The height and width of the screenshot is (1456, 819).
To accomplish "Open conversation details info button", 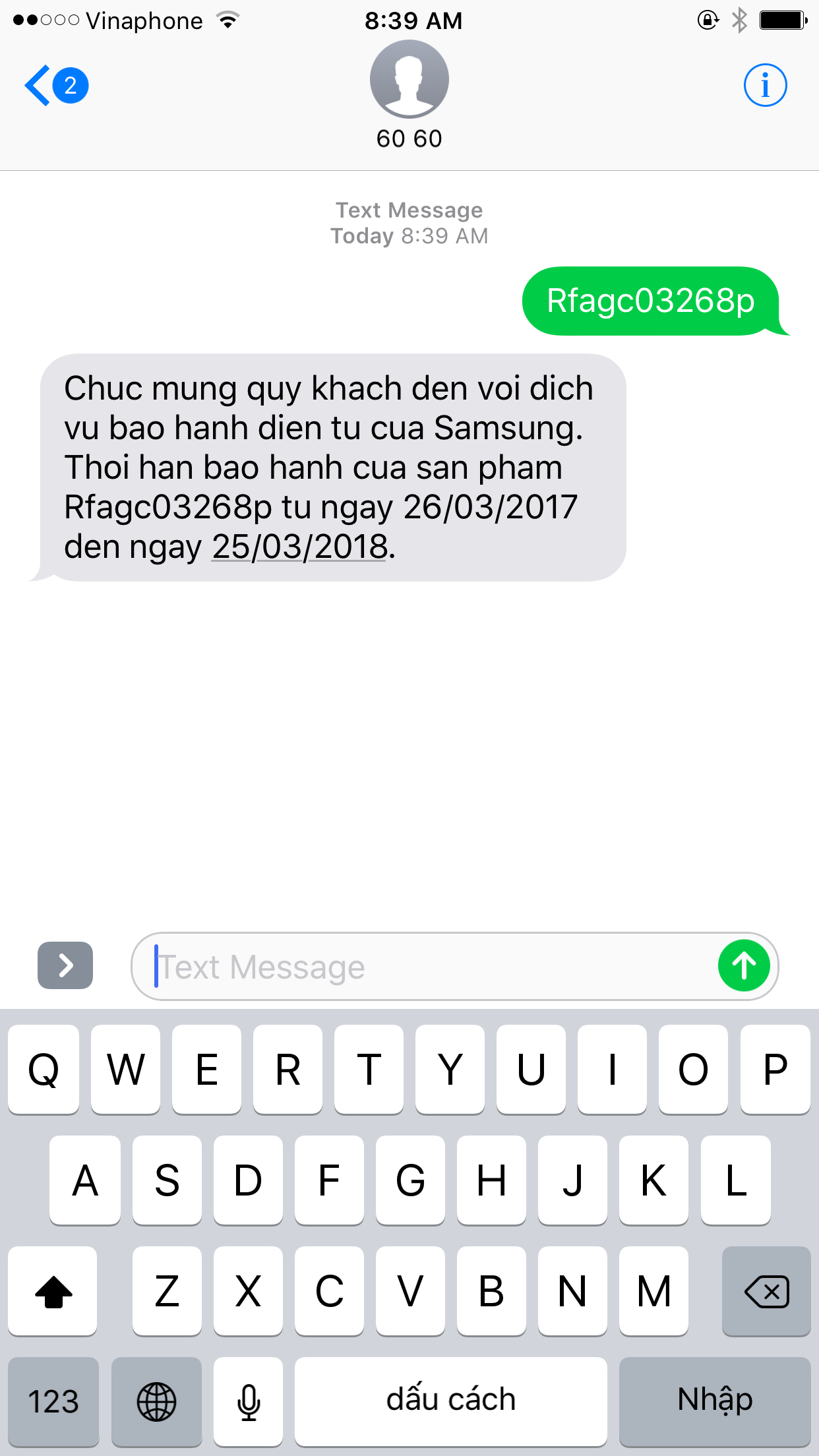I will coord(765,86).
